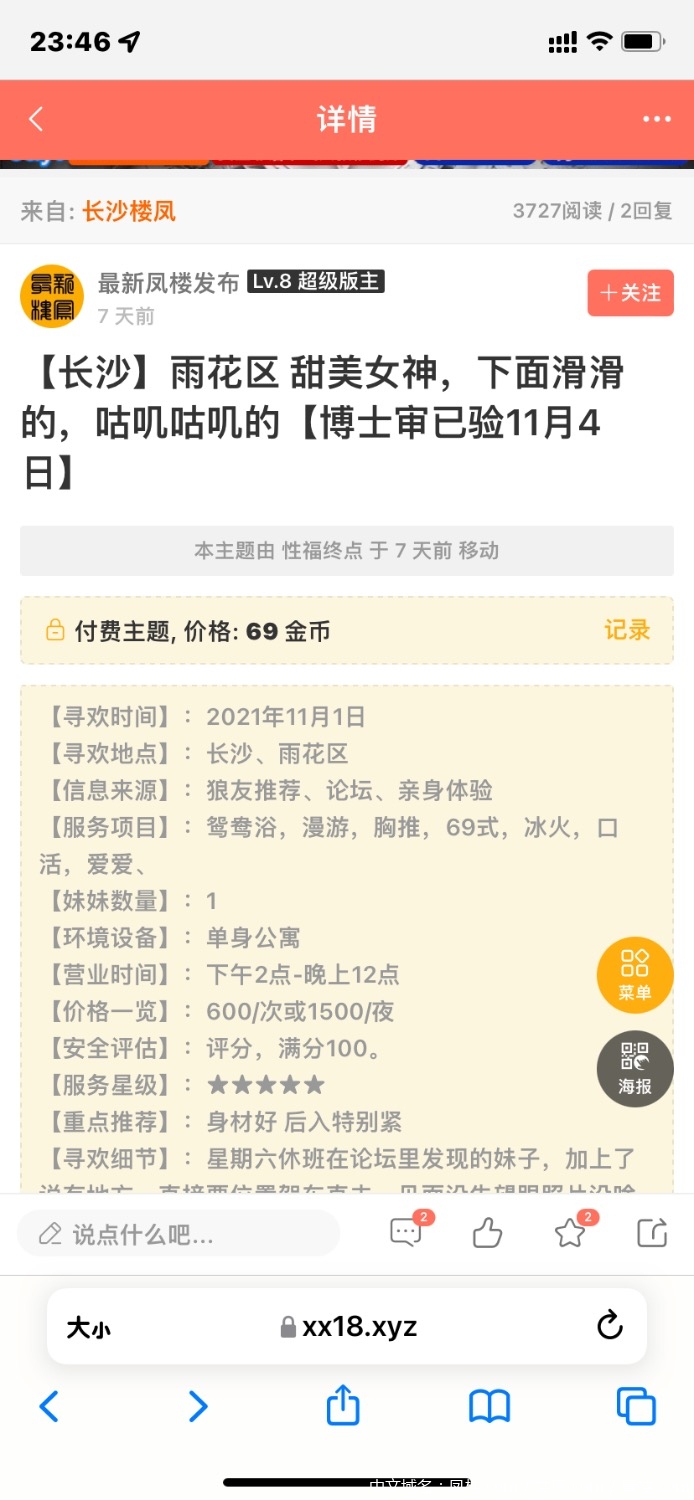694x1500 pixels.
Task: Go back using the header arrow
Action: pyautogui.click(x=36, y=120)
